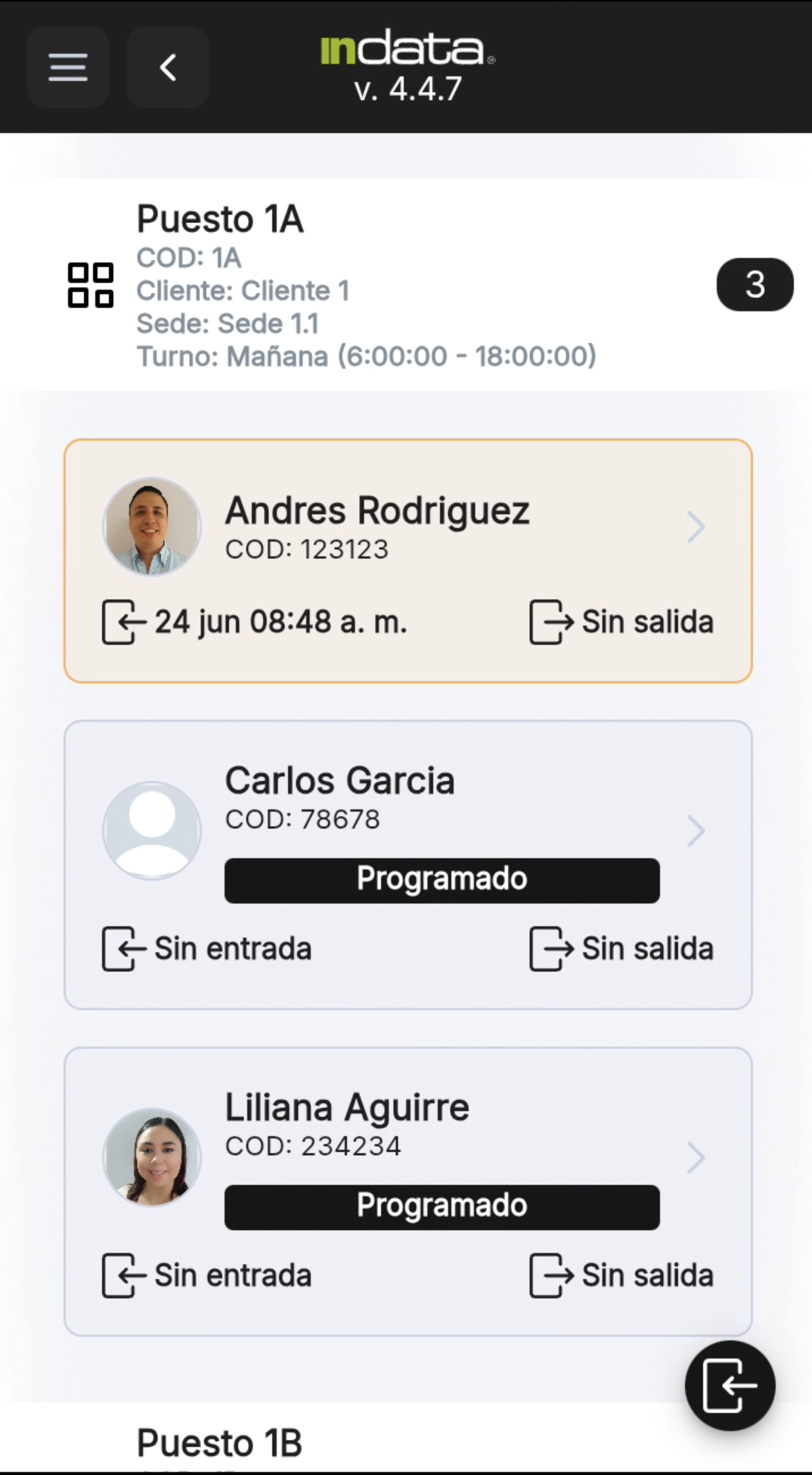Tap the floating check-in button
This screenshot has height=1475, width=812.
coord(730,1386)
